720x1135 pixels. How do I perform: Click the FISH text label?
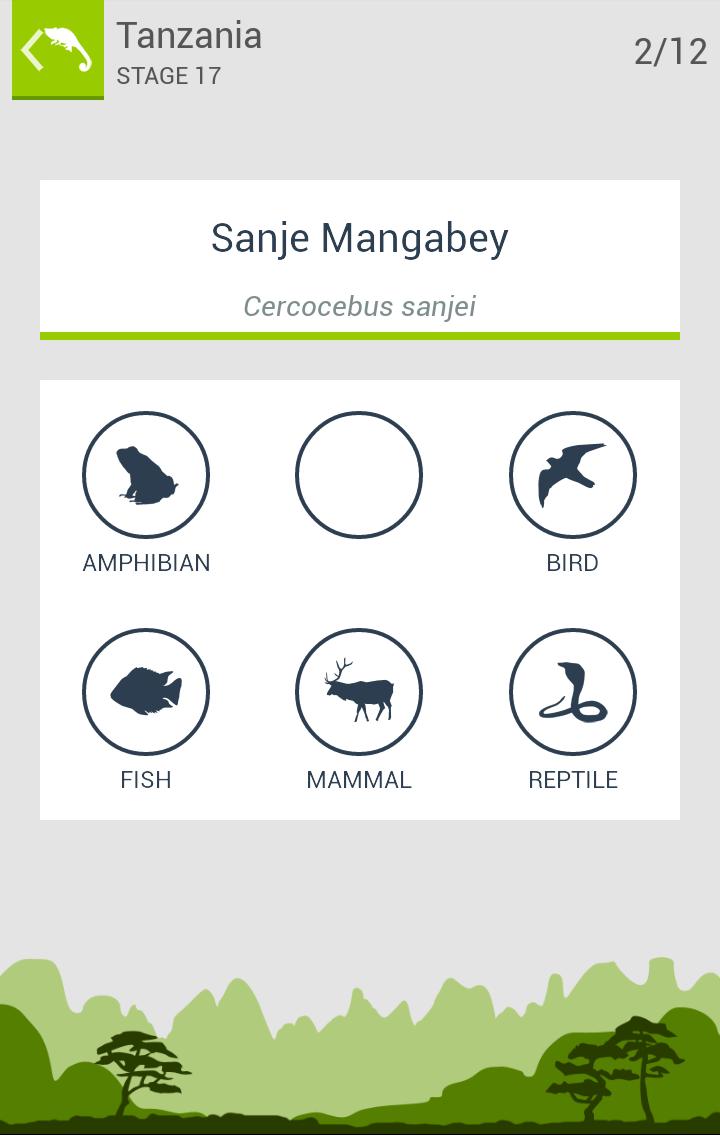coord(146,779)
